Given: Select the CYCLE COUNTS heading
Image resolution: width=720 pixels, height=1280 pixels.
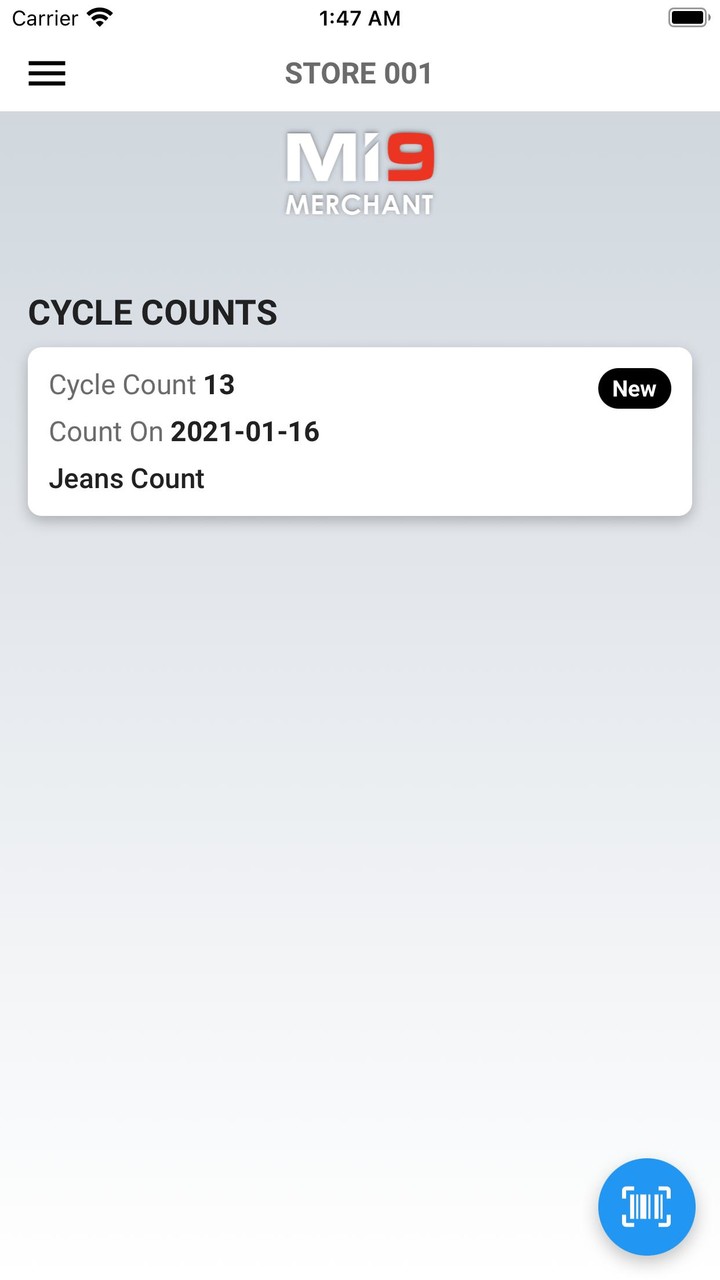Looking at the screenshot, I should tap(152, 313).
